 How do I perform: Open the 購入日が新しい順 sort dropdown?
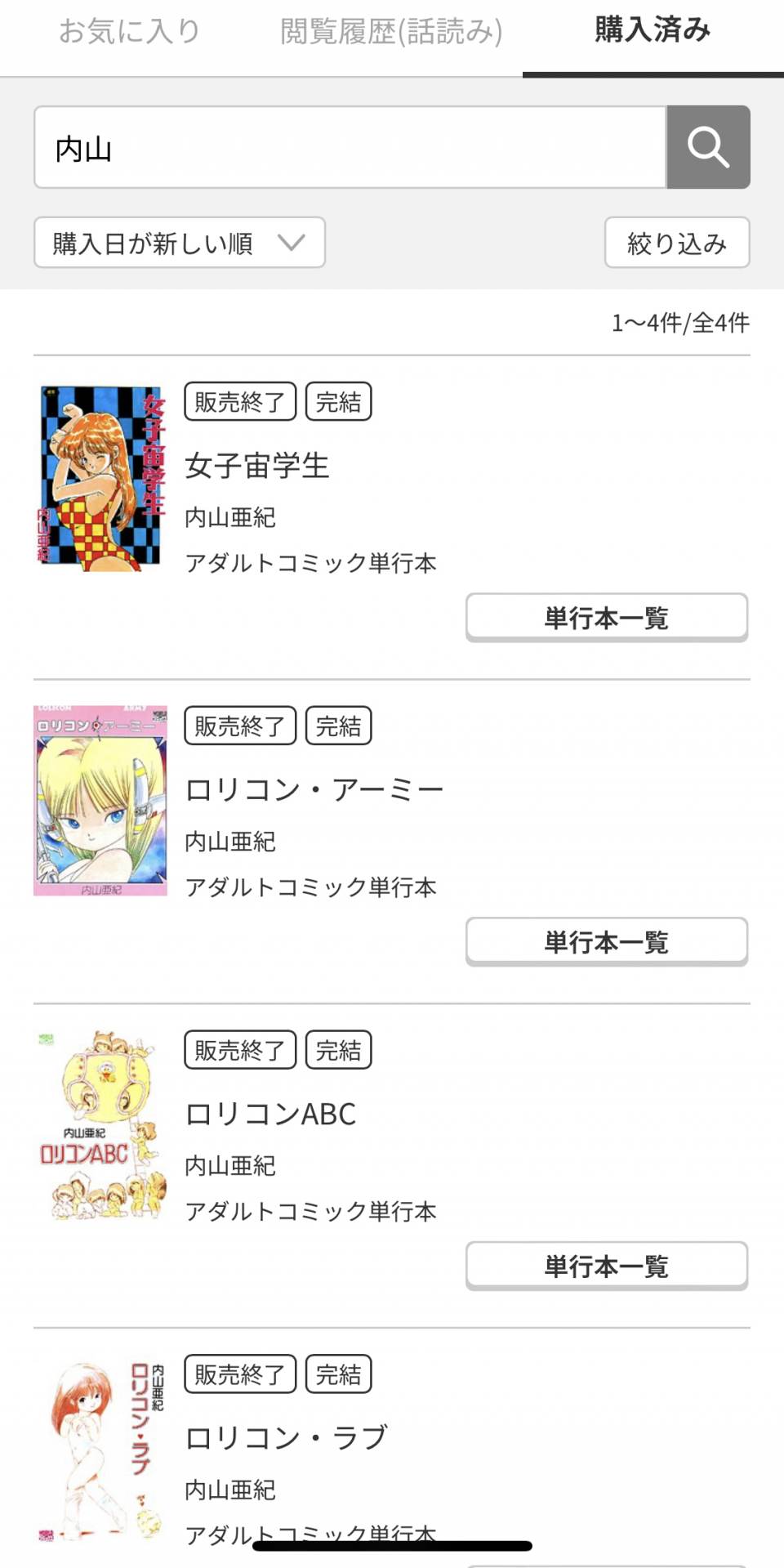tap(180, 243)
